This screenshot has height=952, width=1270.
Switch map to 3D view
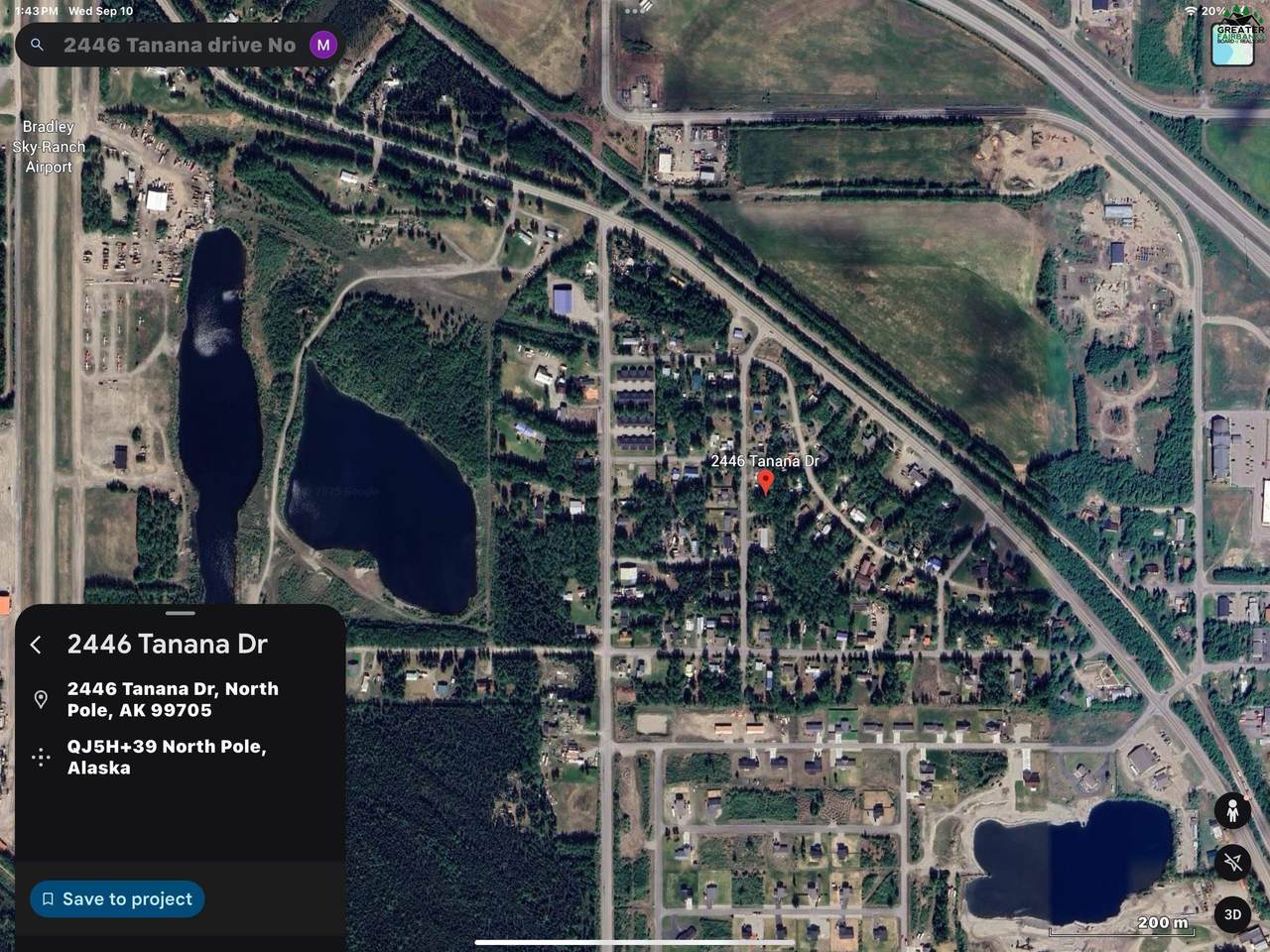coord(1232,914)
